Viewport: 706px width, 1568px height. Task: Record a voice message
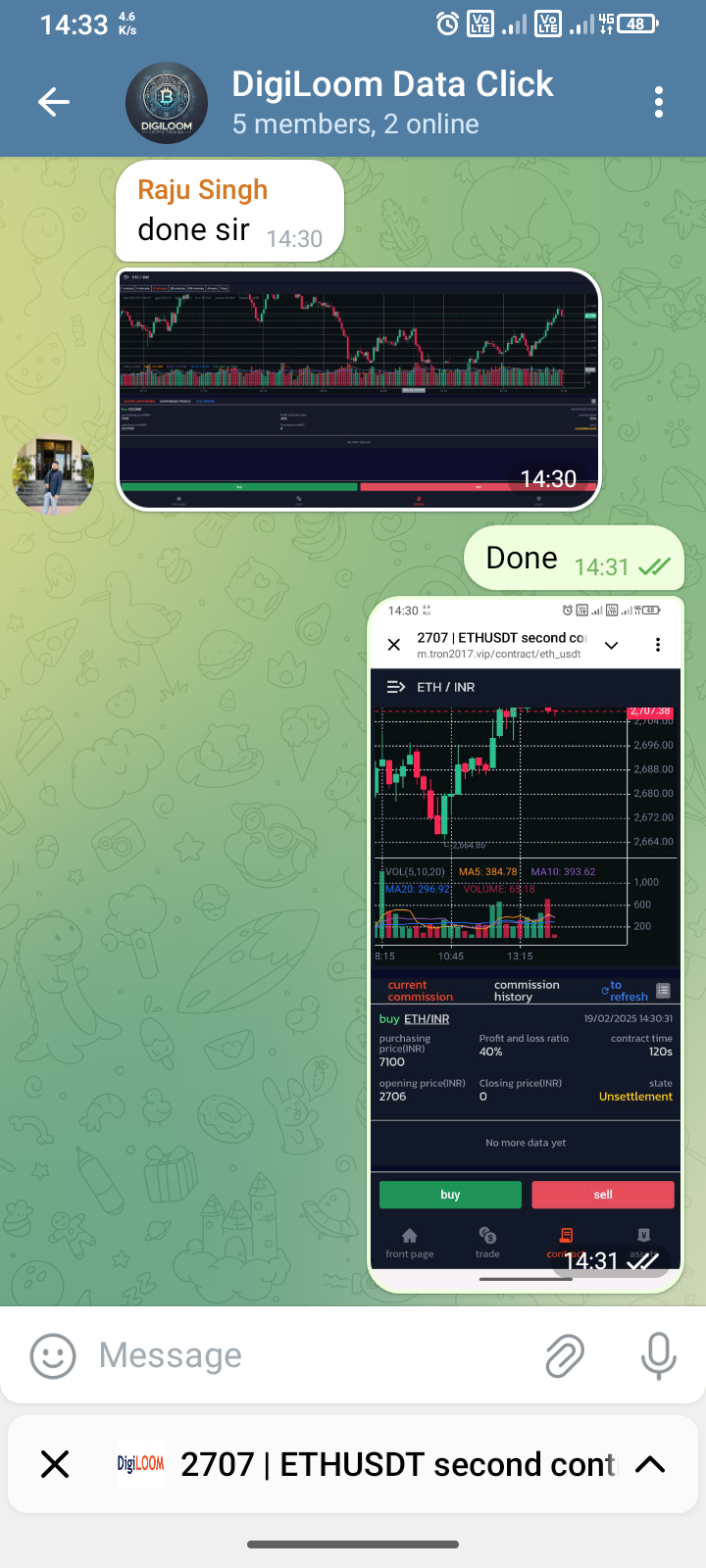click(x=658, y=1356)
